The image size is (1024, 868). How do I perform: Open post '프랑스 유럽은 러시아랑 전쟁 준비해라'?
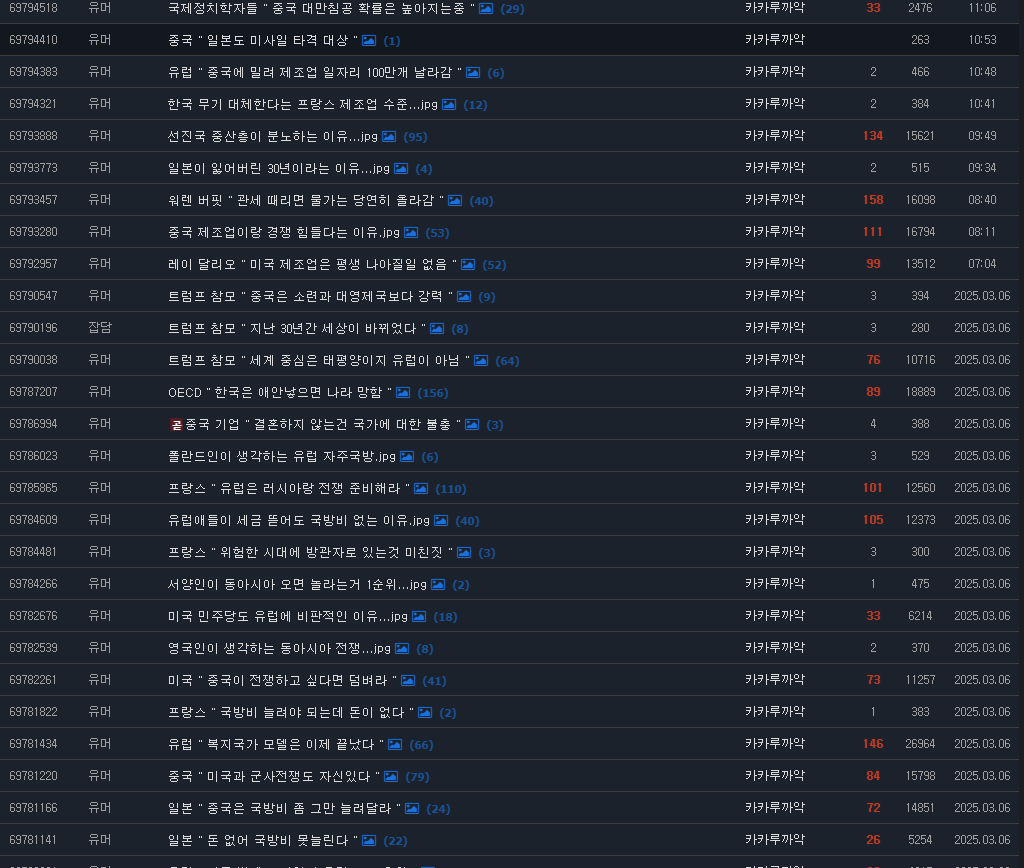[288, 488]
